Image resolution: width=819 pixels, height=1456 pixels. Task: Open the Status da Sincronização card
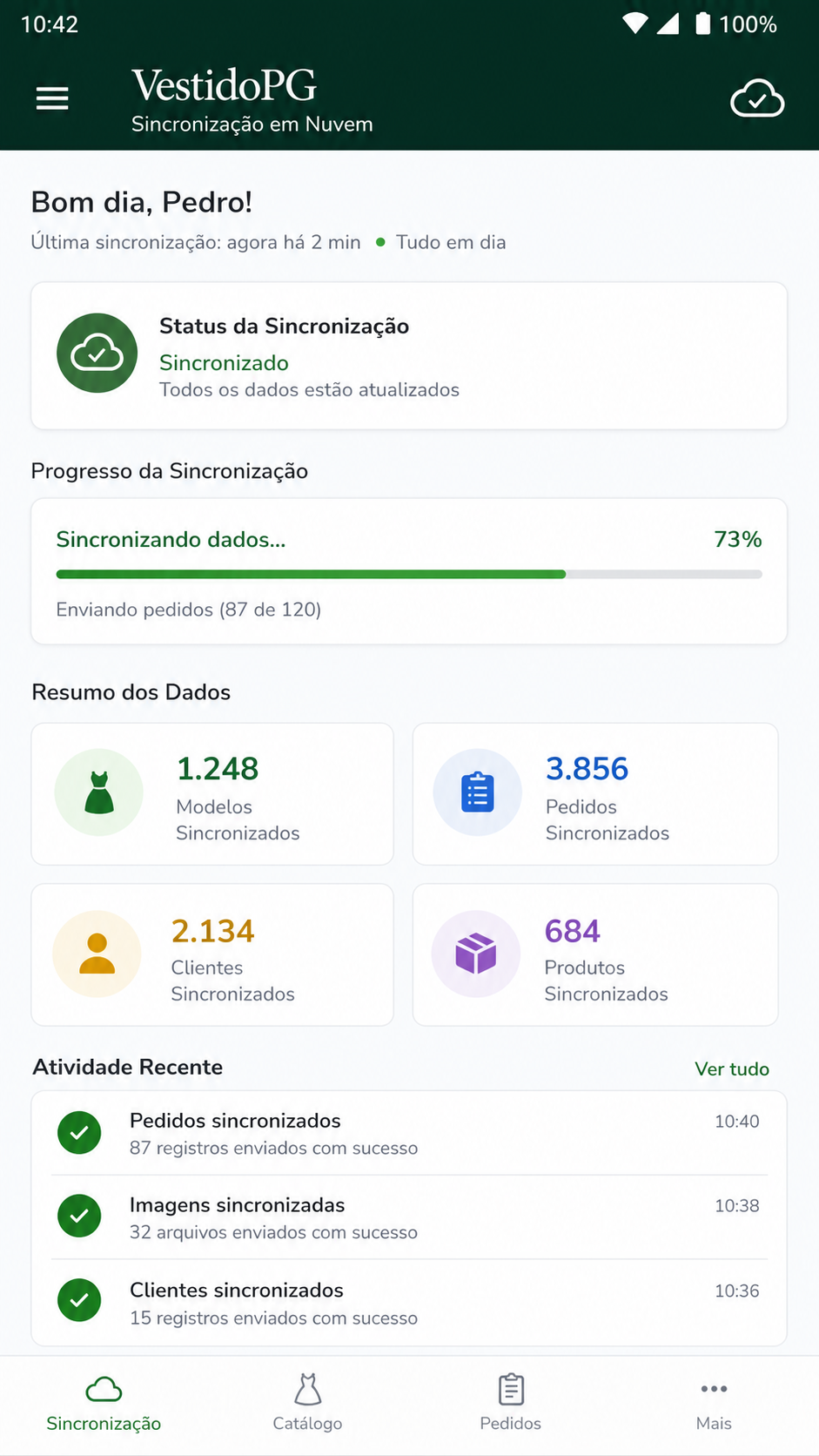tap(409, 355)
